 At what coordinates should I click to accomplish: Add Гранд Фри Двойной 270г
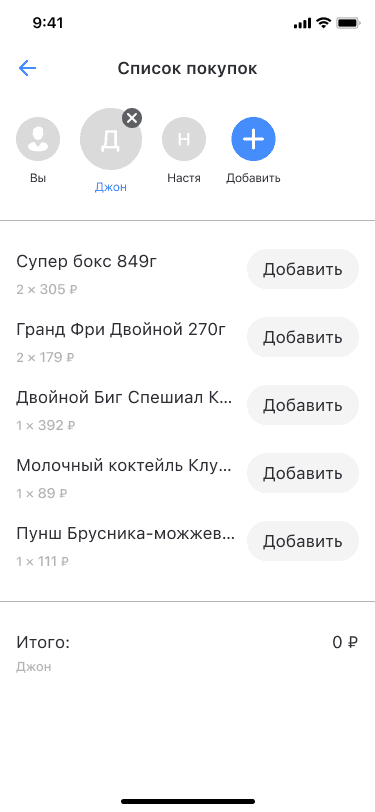[x=302, y=337]
